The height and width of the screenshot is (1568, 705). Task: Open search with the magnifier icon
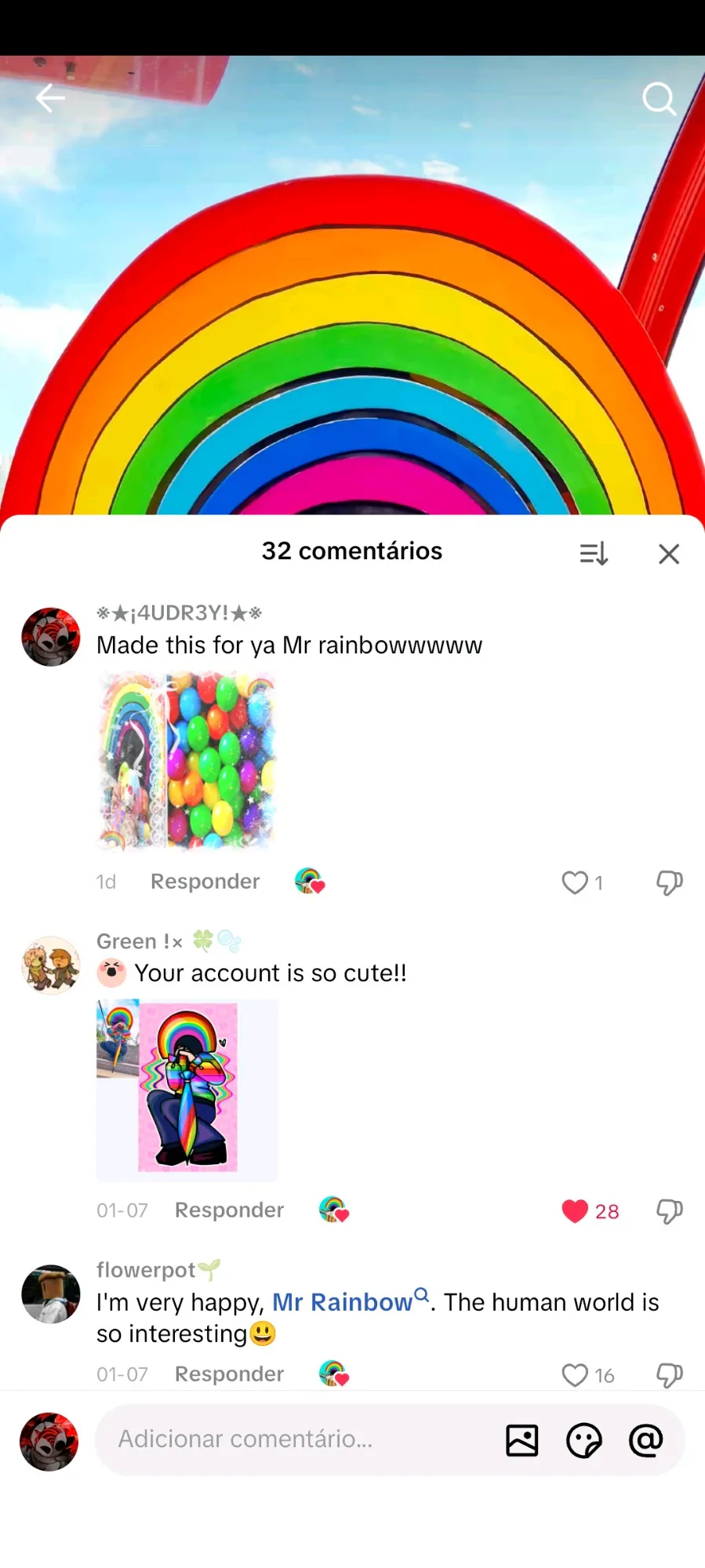click(x=658, y=99)
